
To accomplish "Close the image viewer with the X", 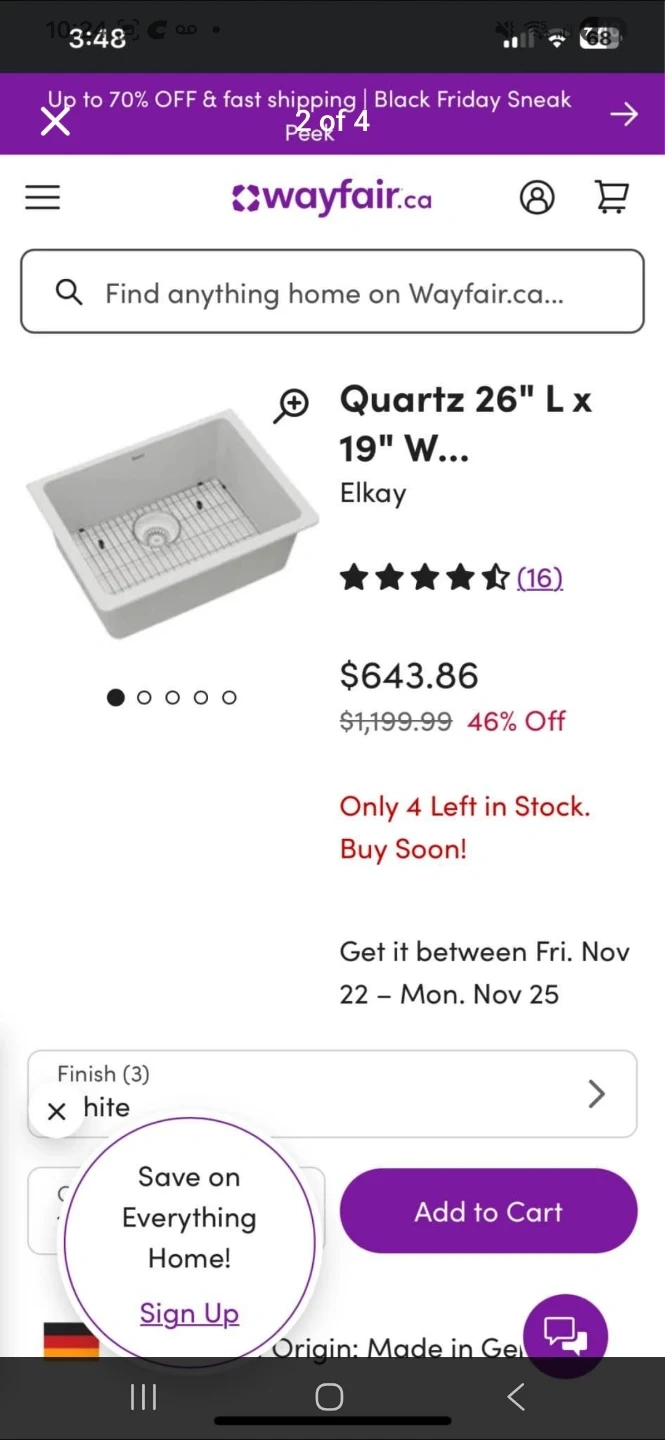I will 55,121.
